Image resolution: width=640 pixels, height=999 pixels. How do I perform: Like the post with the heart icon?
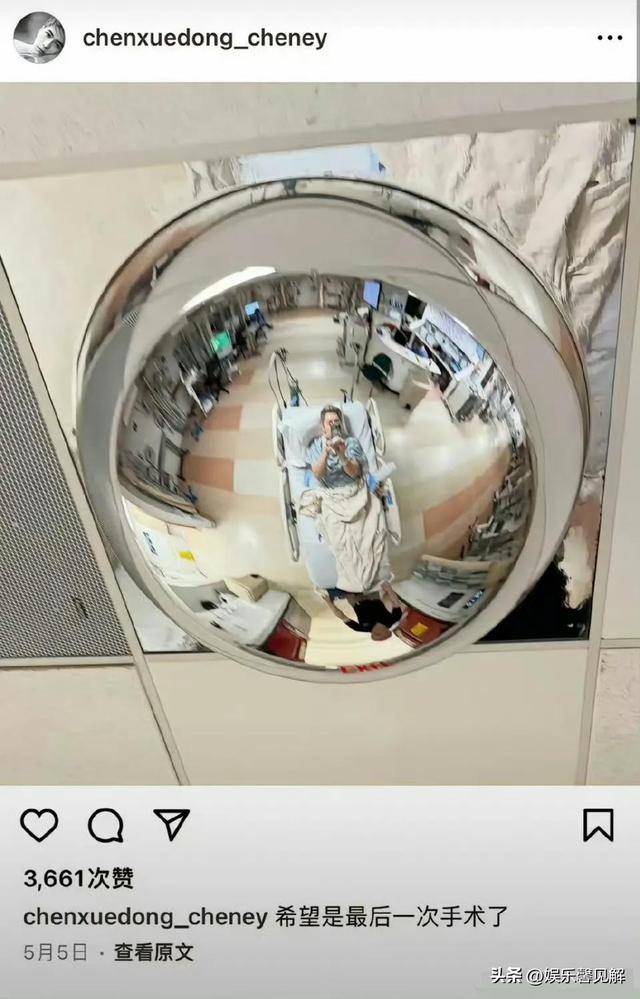39,825
